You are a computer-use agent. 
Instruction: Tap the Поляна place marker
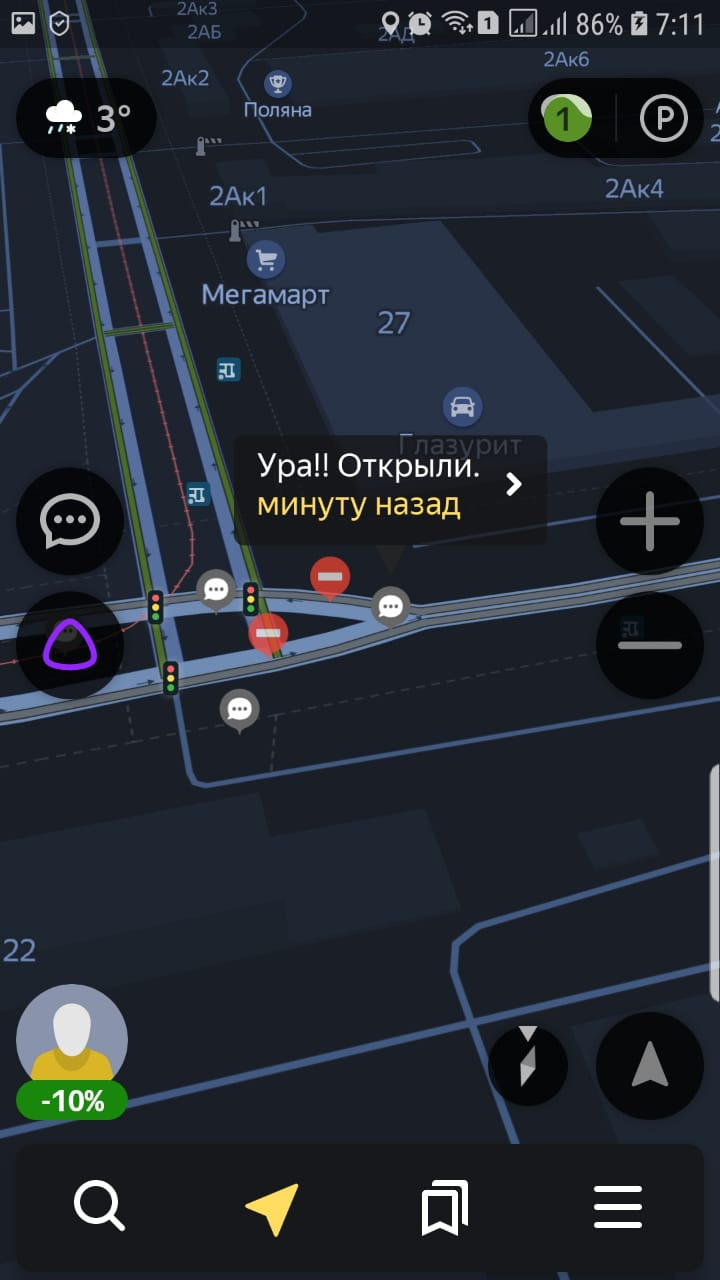point(278,84)
